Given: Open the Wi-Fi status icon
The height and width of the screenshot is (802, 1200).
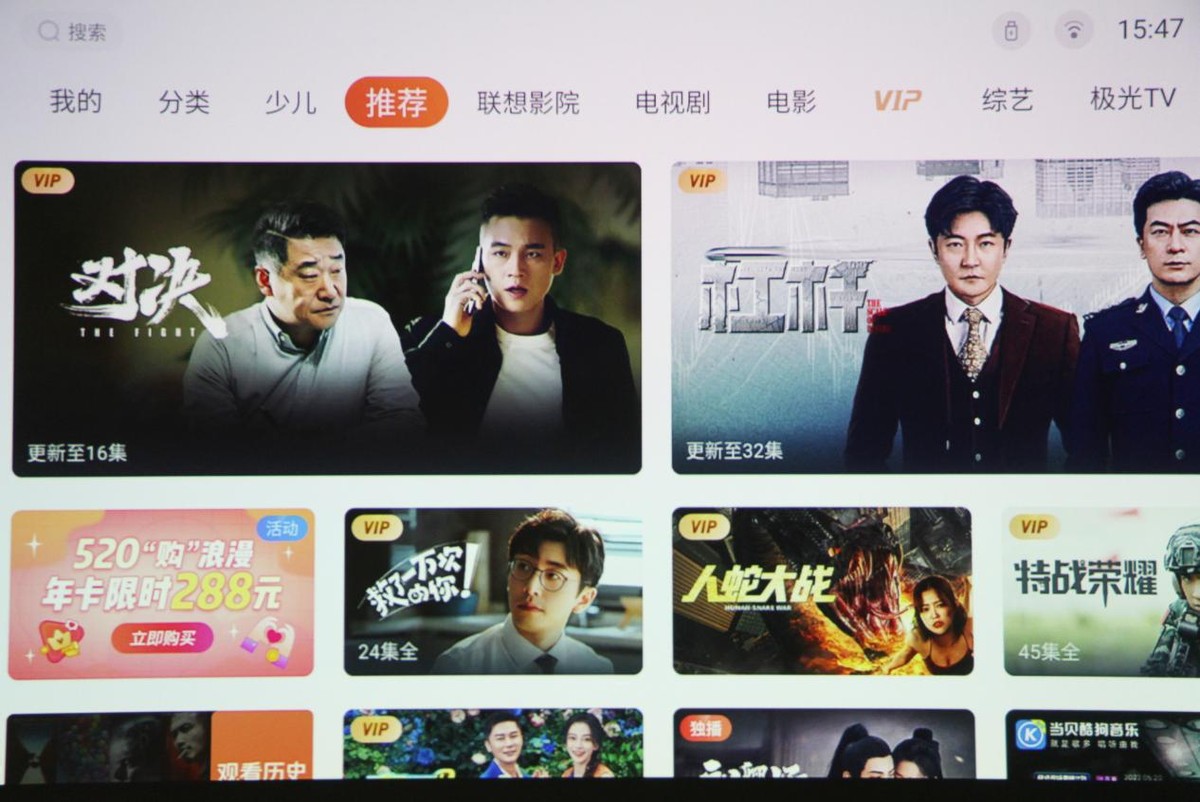Looking at the screenshot, I should pyautogui.click(x=1073, y=31).
